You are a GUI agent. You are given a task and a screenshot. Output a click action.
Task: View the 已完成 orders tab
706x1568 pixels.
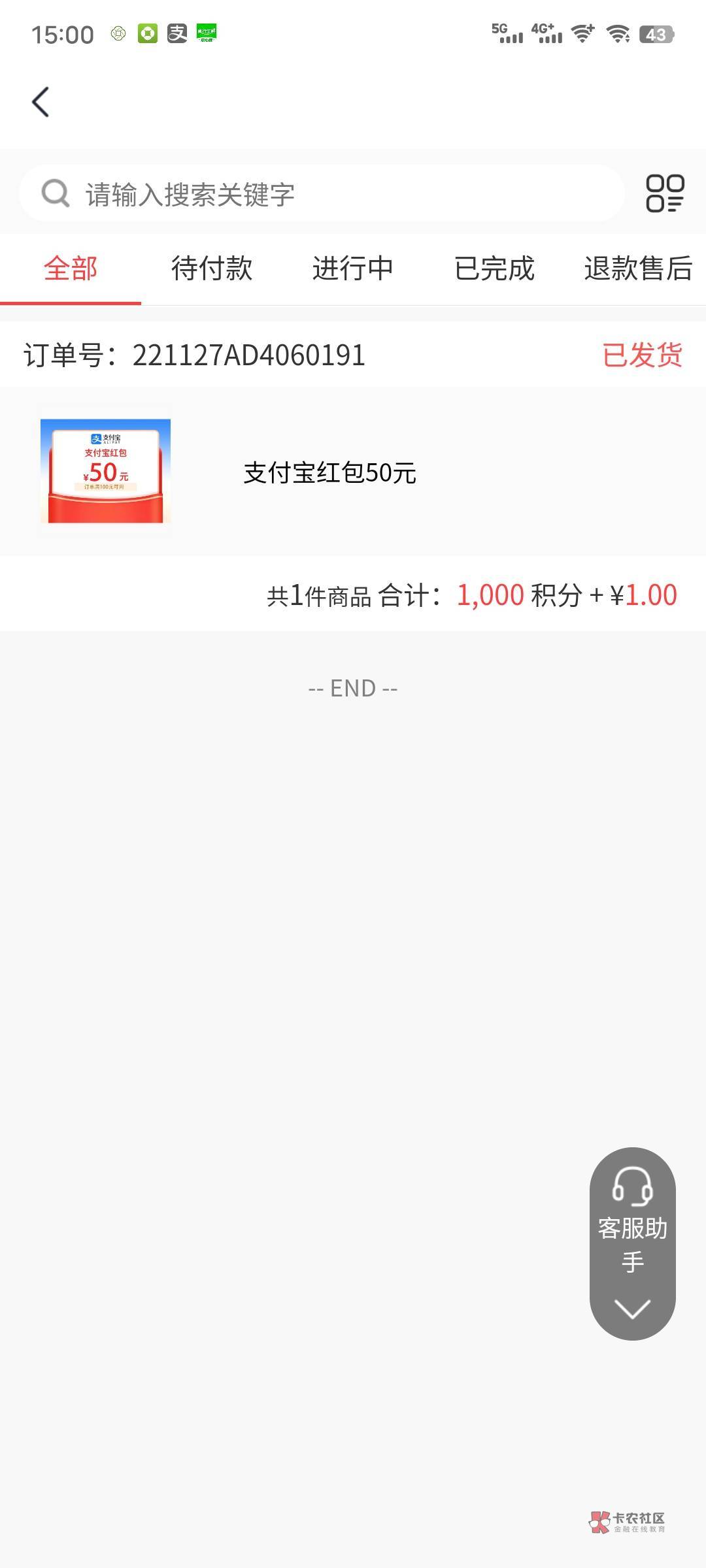[494, 269]
